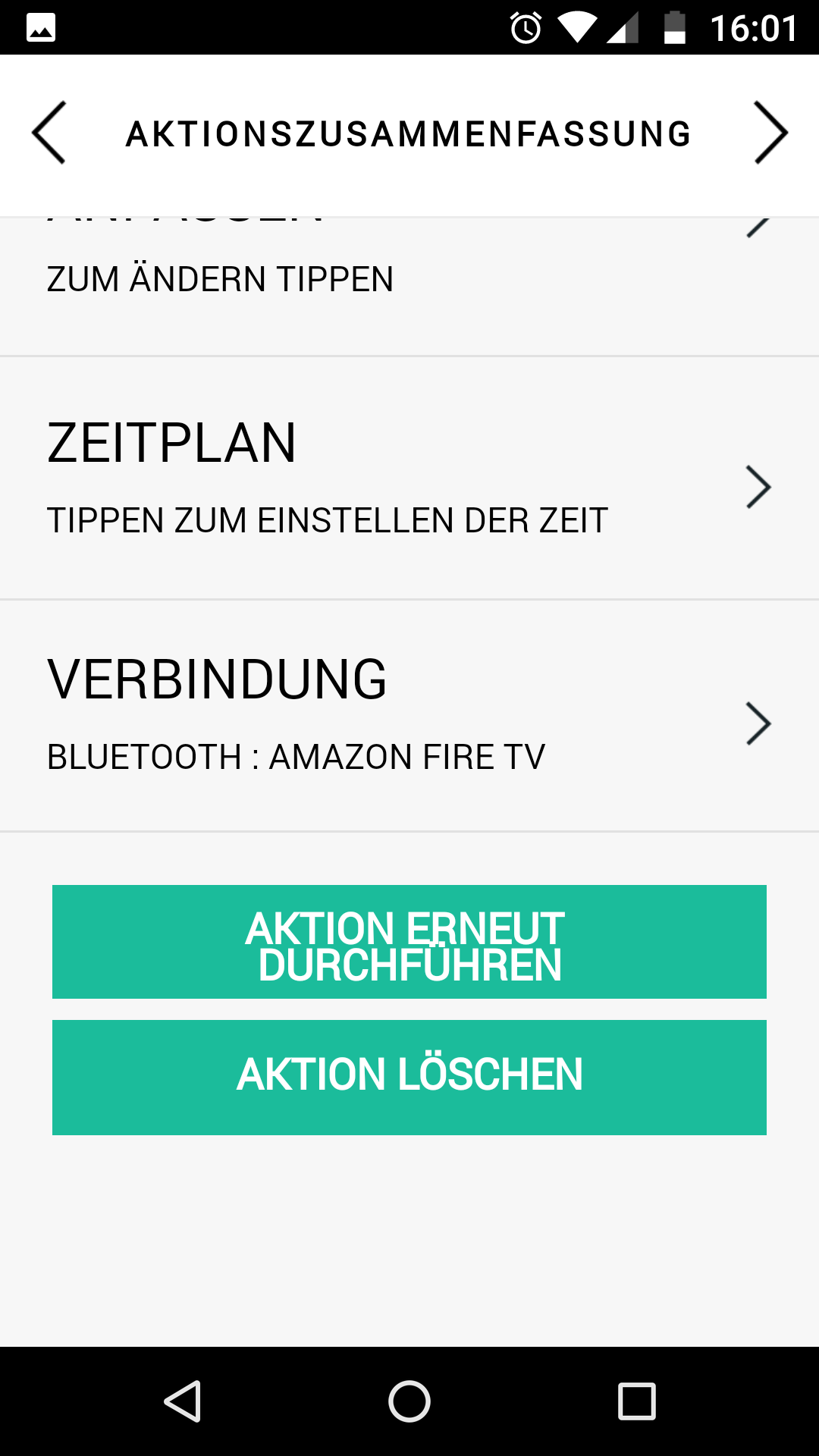
Task: Open the recent apps overview
Action: [x=636, y=1401]
